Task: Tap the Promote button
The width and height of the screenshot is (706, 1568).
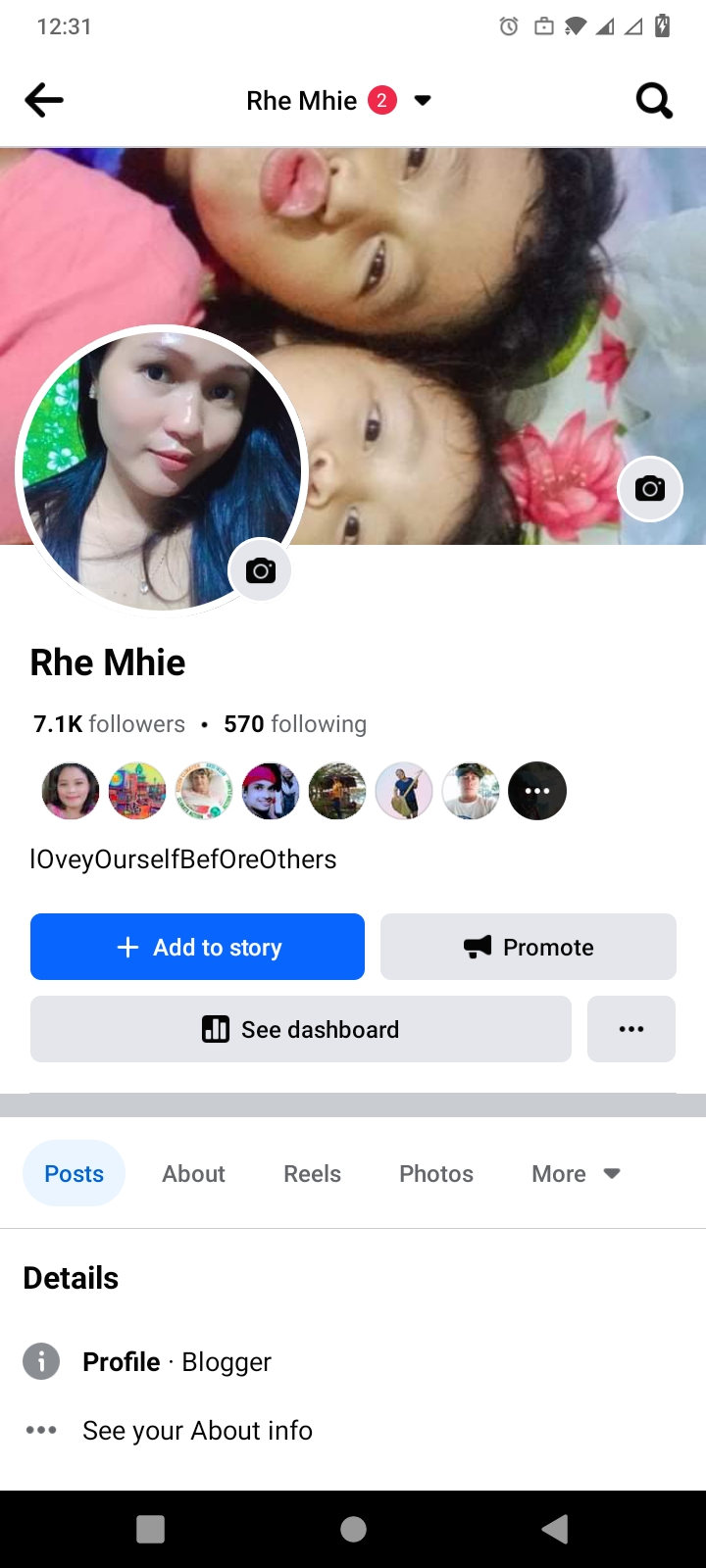Action: coord(528,947)
